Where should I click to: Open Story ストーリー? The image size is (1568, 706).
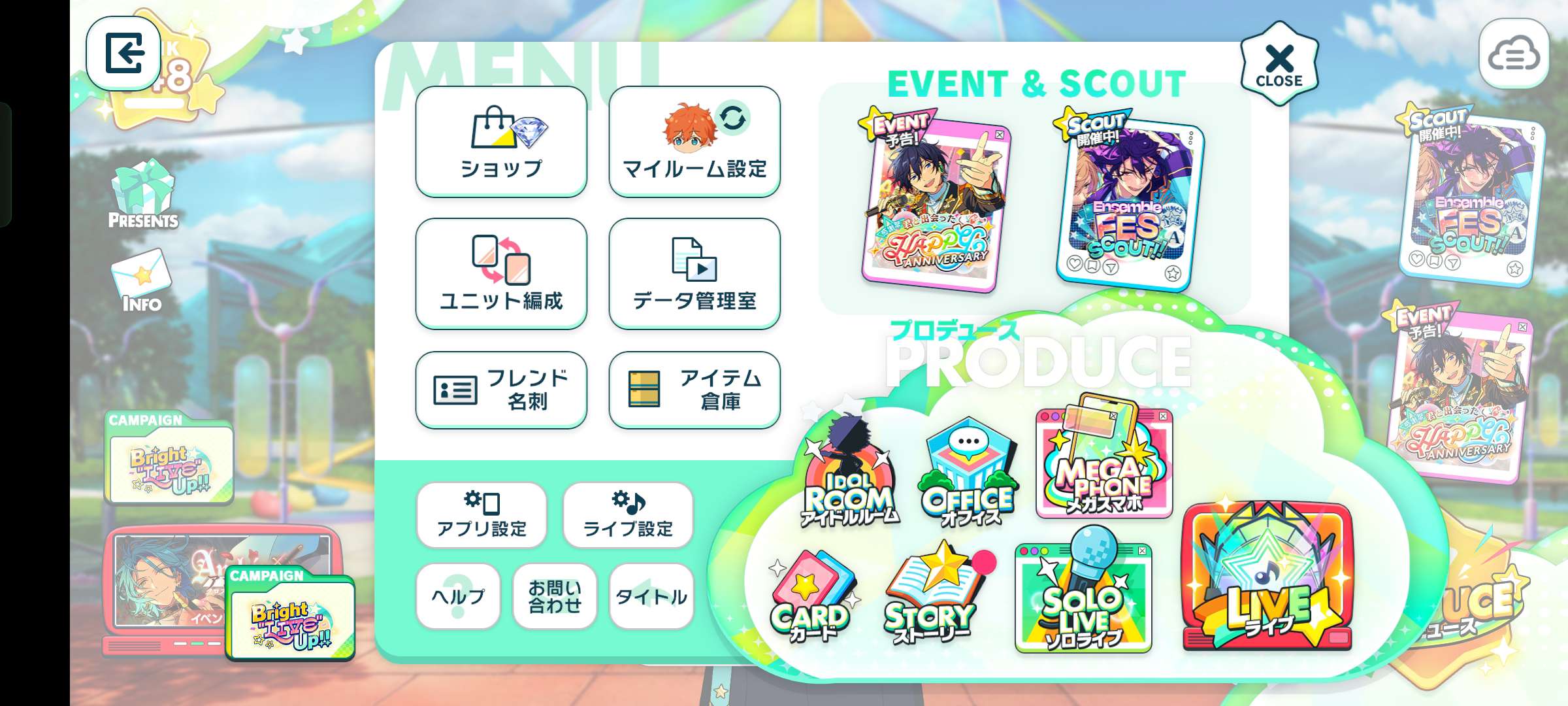click(931, 595)
